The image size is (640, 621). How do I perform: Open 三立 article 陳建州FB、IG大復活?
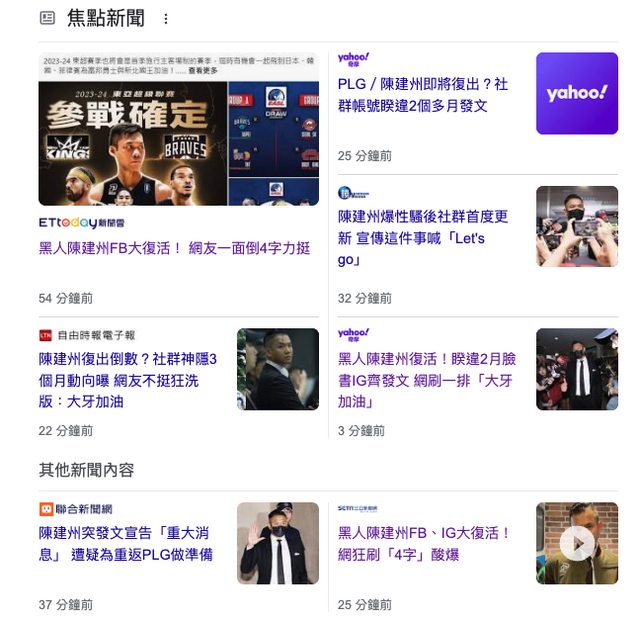pos(424,544)
